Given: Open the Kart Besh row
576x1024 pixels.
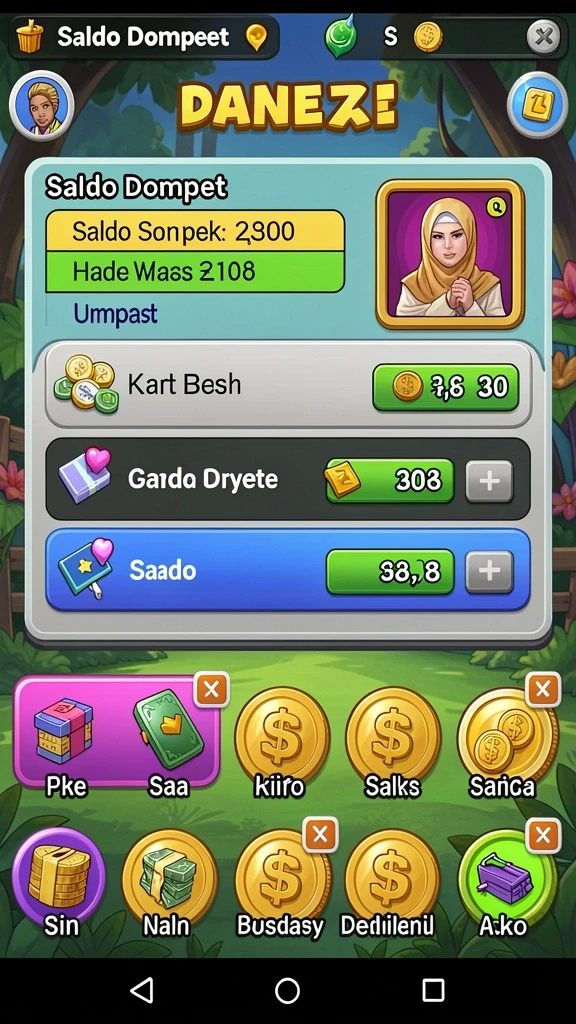Looking at the screenshot, I should [288, 385].
